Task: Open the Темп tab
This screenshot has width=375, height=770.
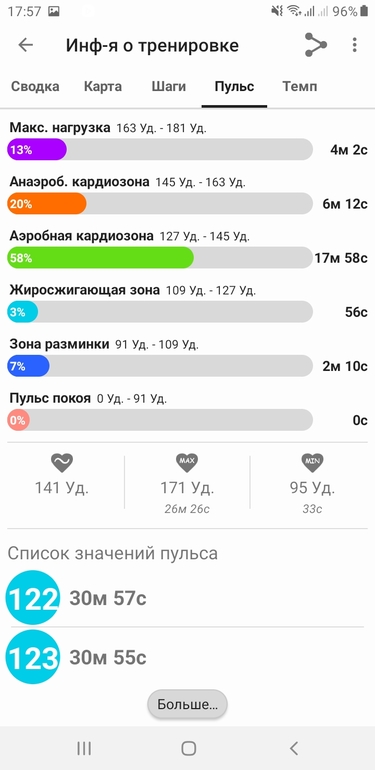Action: coord(299,87)
